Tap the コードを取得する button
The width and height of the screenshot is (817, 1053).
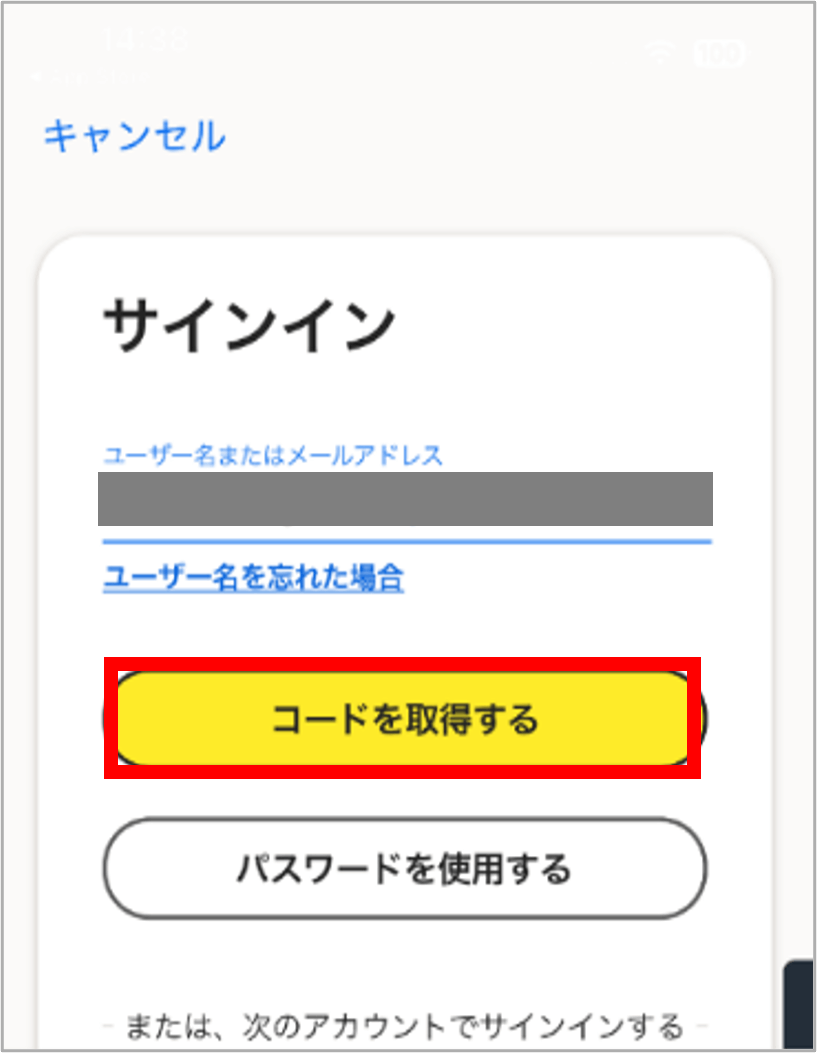pos(404,718)
